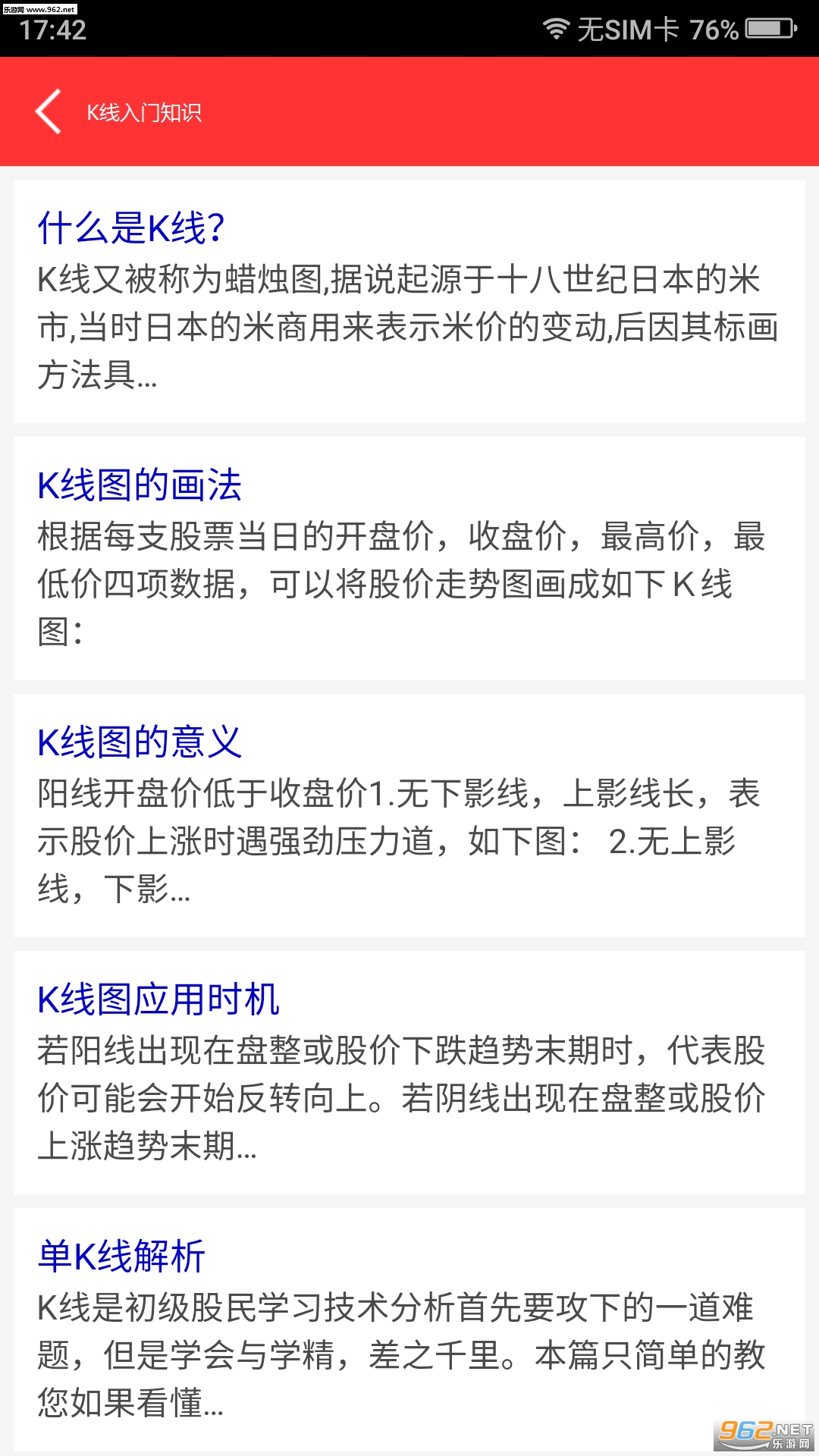Read the K线图应用时机 article

(158, 999)
